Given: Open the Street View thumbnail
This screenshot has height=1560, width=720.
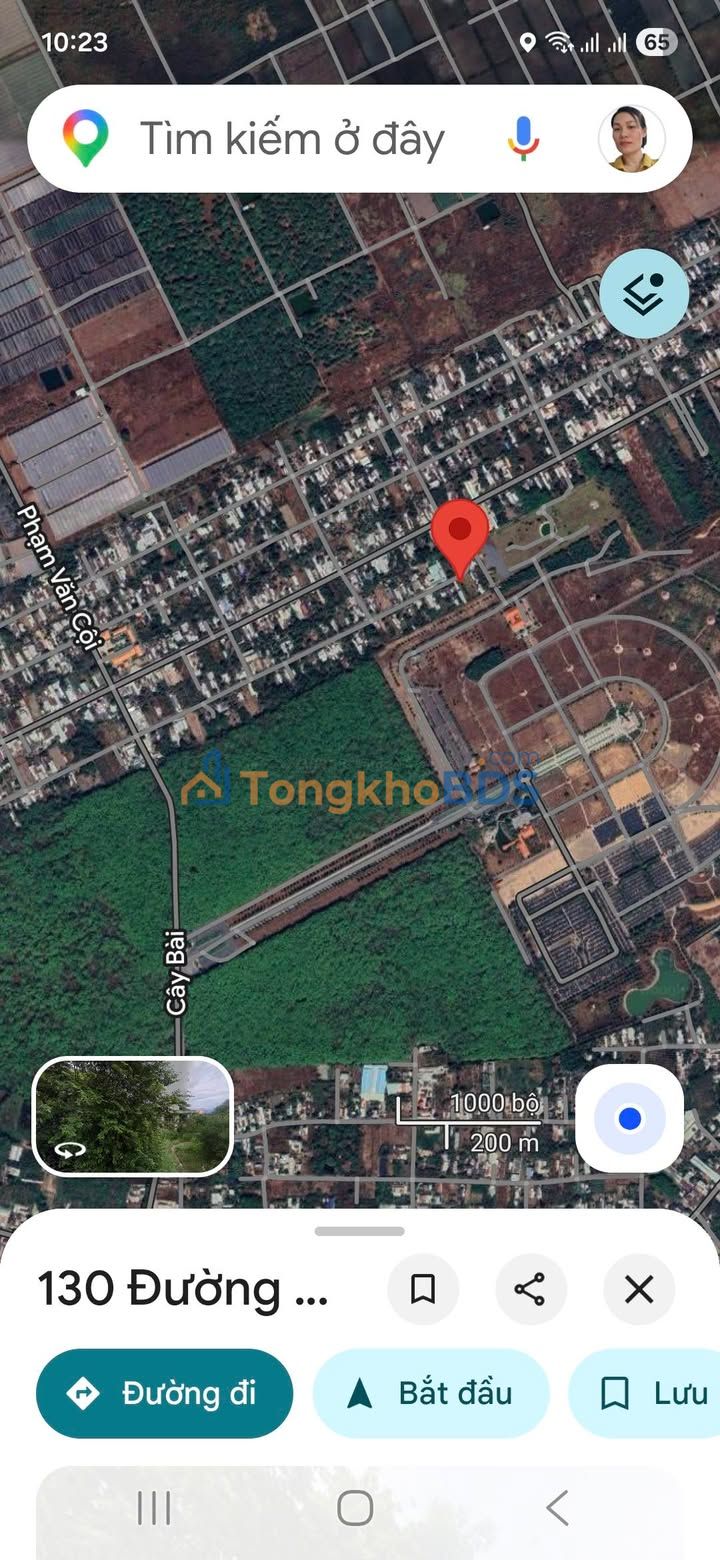Looking at the screenshot, I should [x=133, y=1116].
